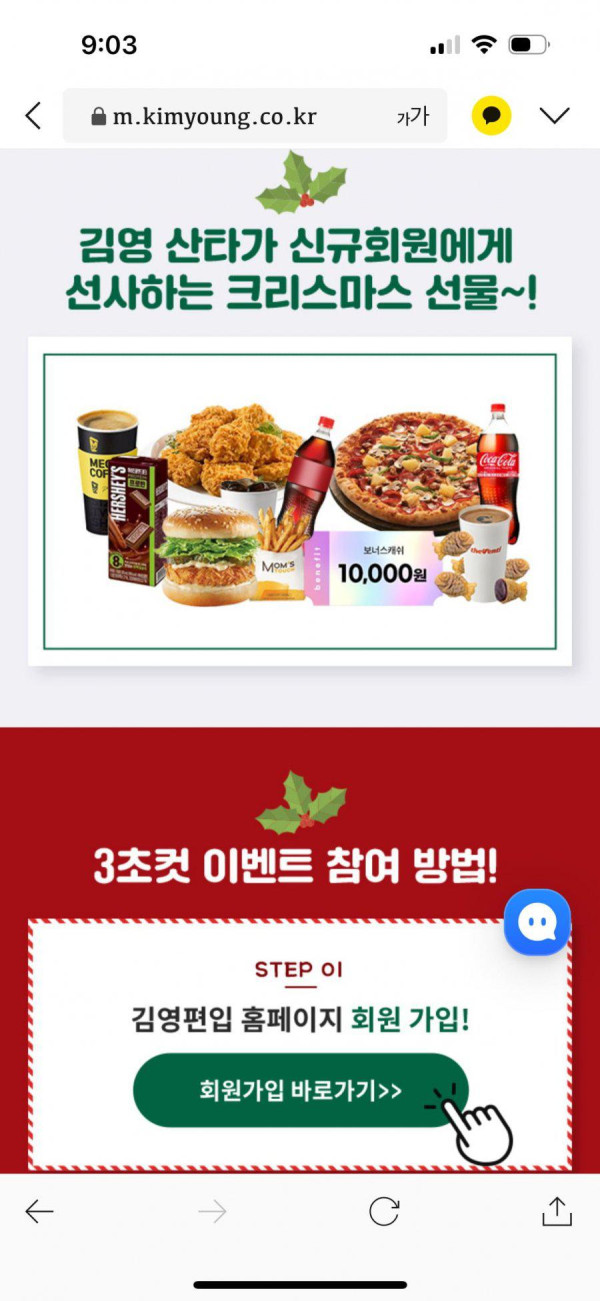600x1301 pixels.
Task: Reload the page
Action: coord(384,1212)
